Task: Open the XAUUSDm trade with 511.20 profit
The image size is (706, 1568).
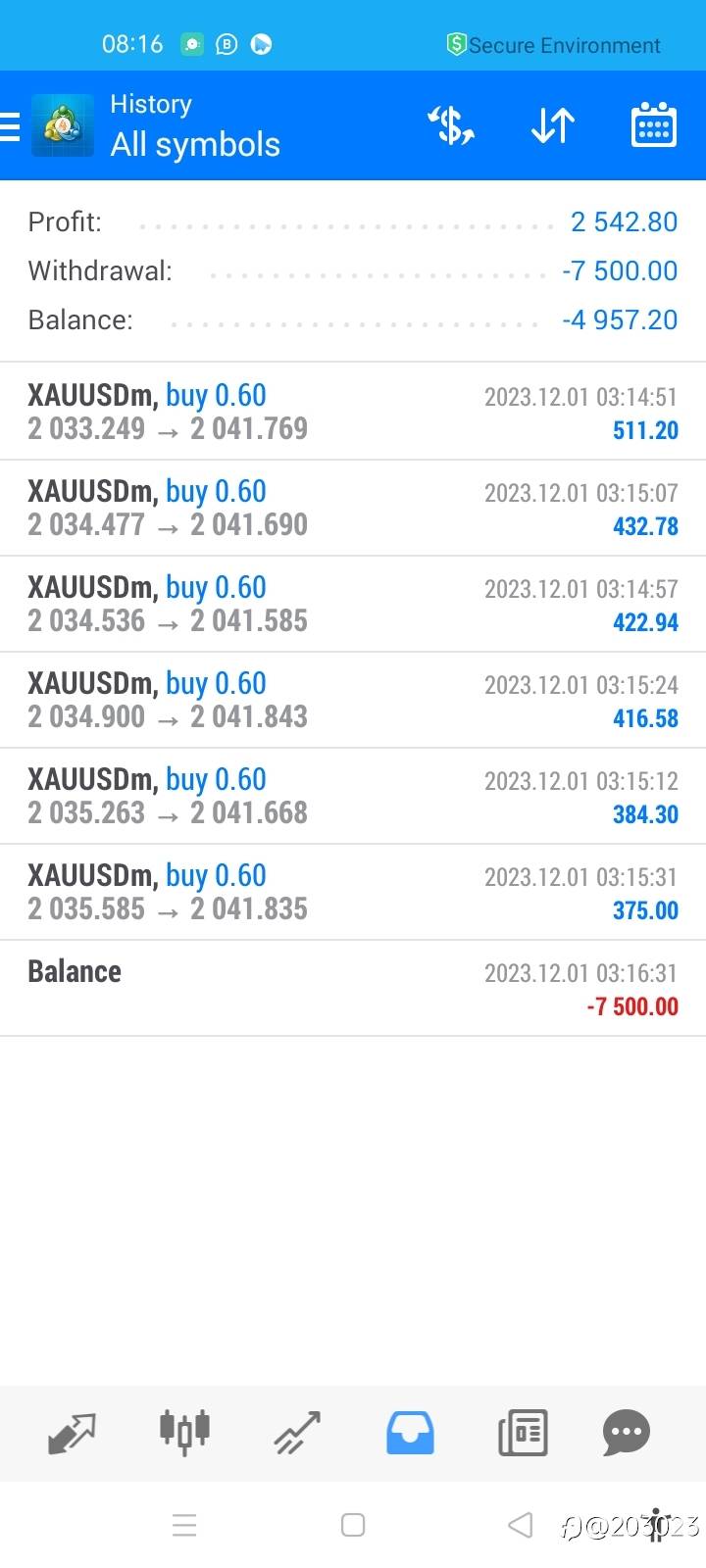Action: (353, 412)
